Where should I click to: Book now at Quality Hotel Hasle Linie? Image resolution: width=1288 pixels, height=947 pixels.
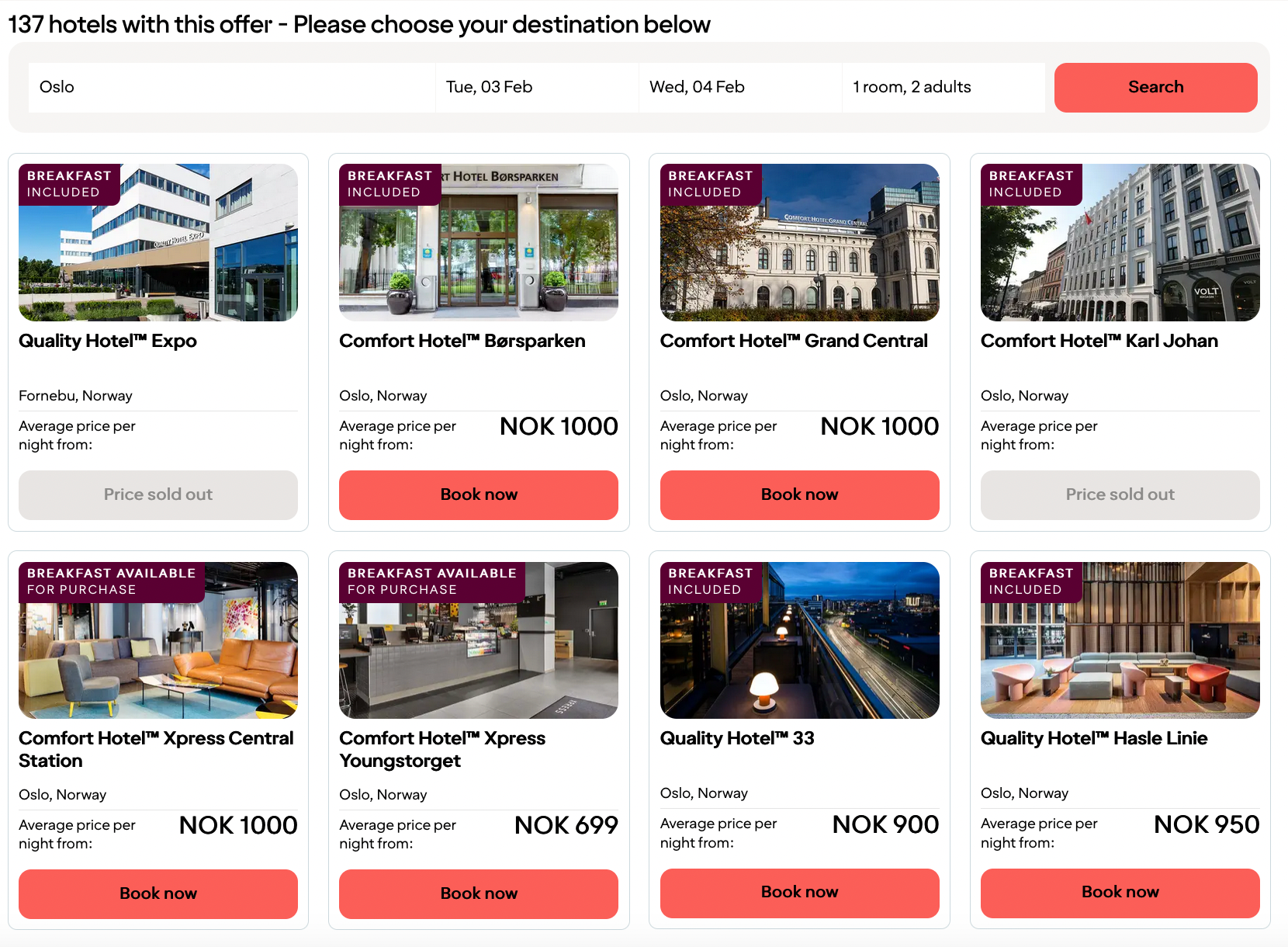1120,892
